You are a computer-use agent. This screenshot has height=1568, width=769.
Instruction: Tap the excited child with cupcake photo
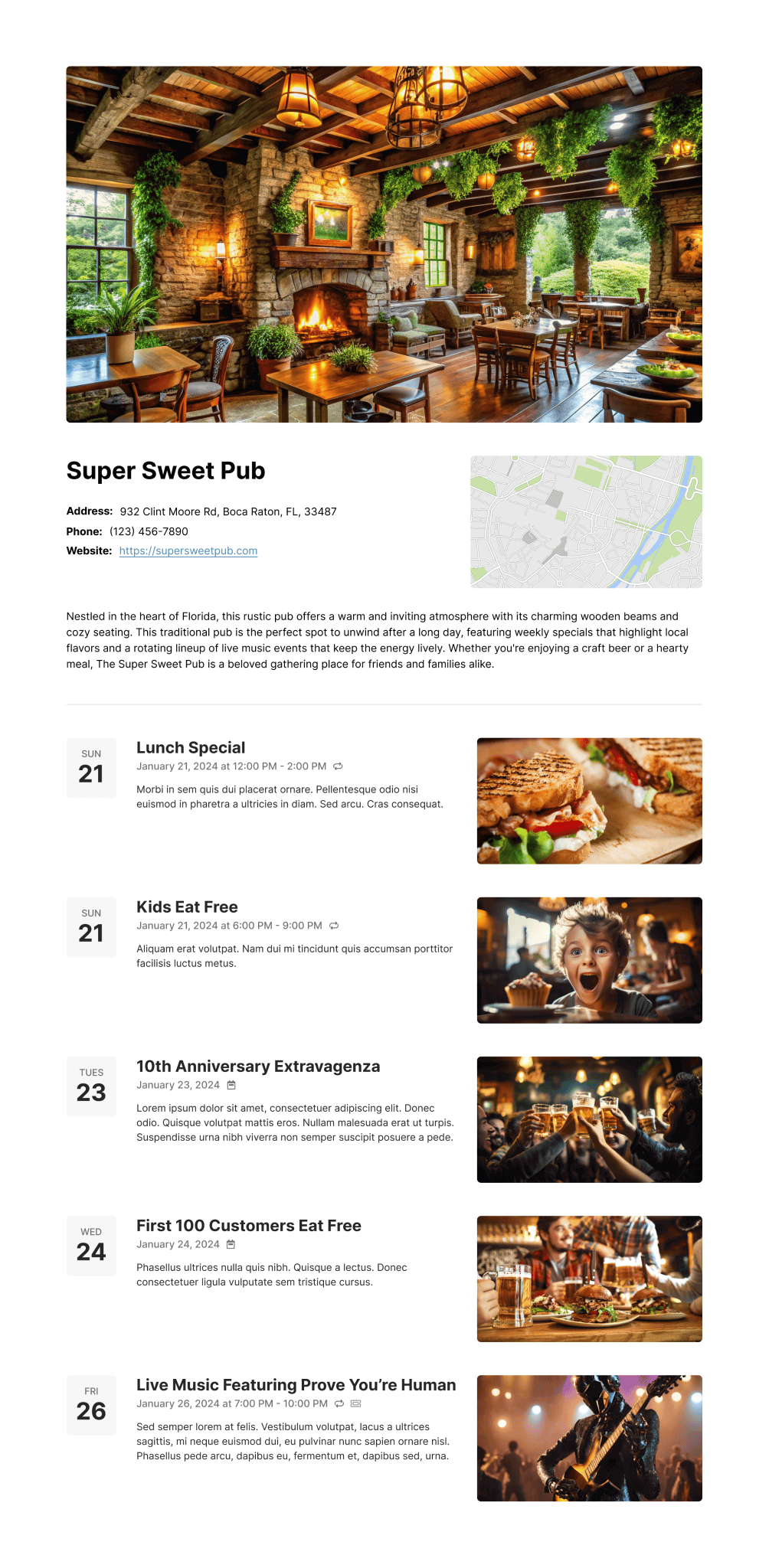point(589,960)
